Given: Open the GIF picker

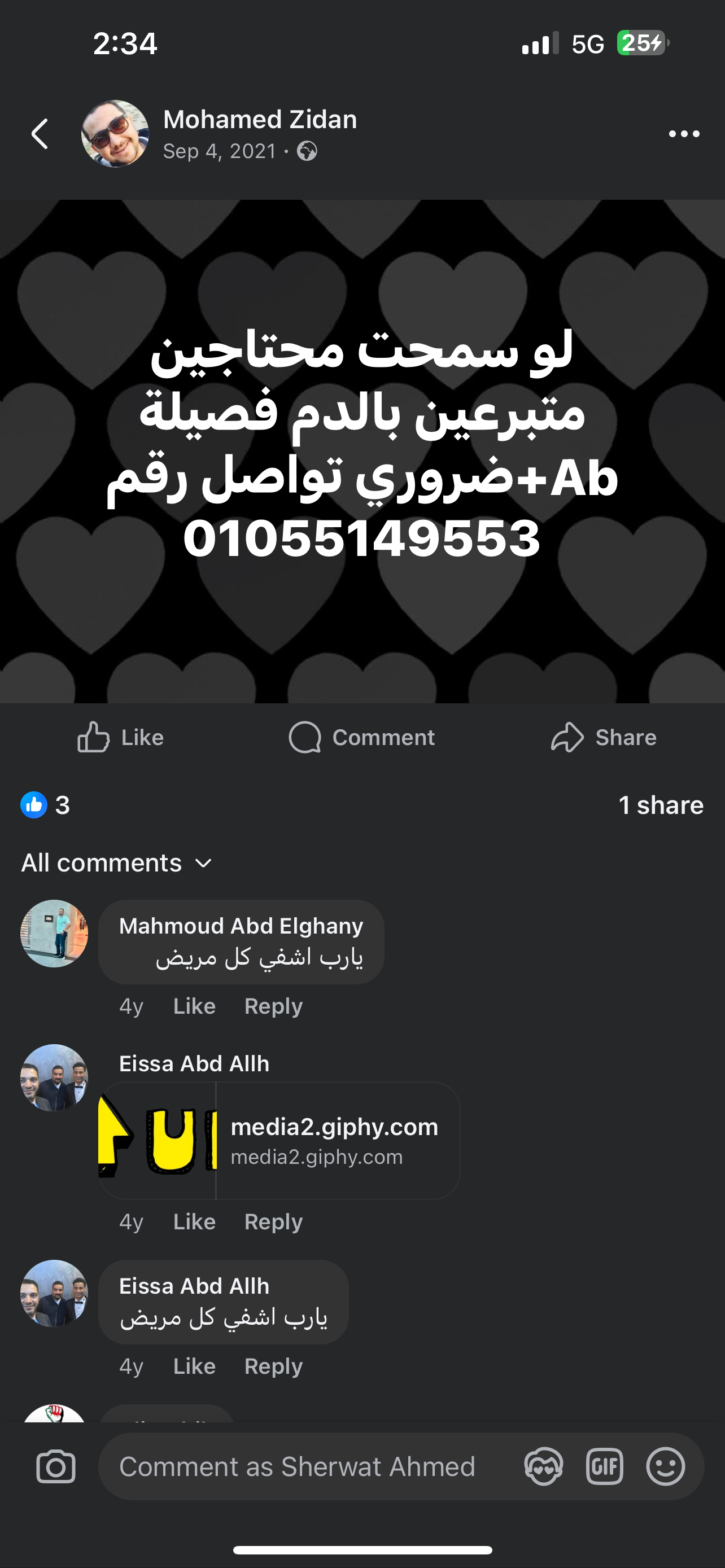Looking at the screenshot, I should click(x=605, y=1467).
